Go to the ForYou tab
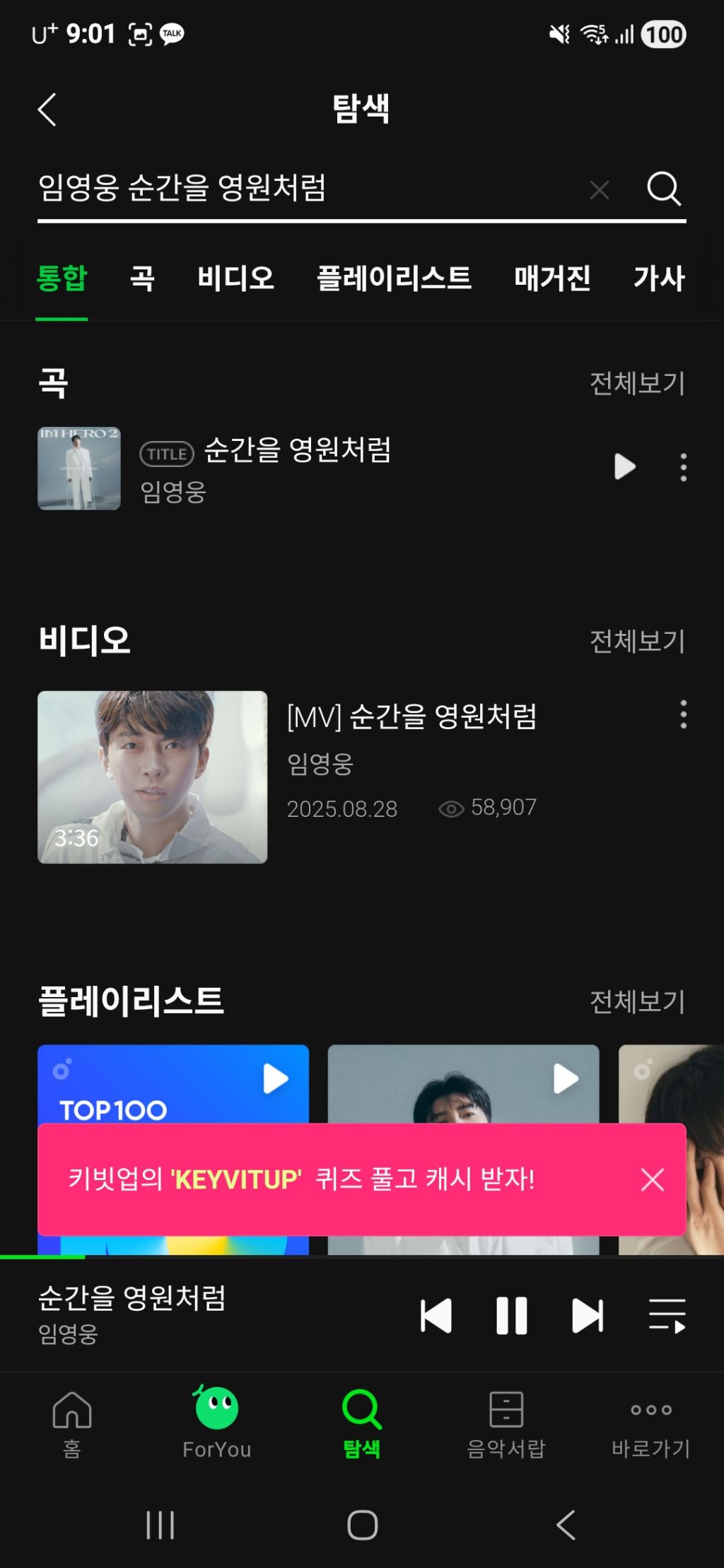 217,1422
